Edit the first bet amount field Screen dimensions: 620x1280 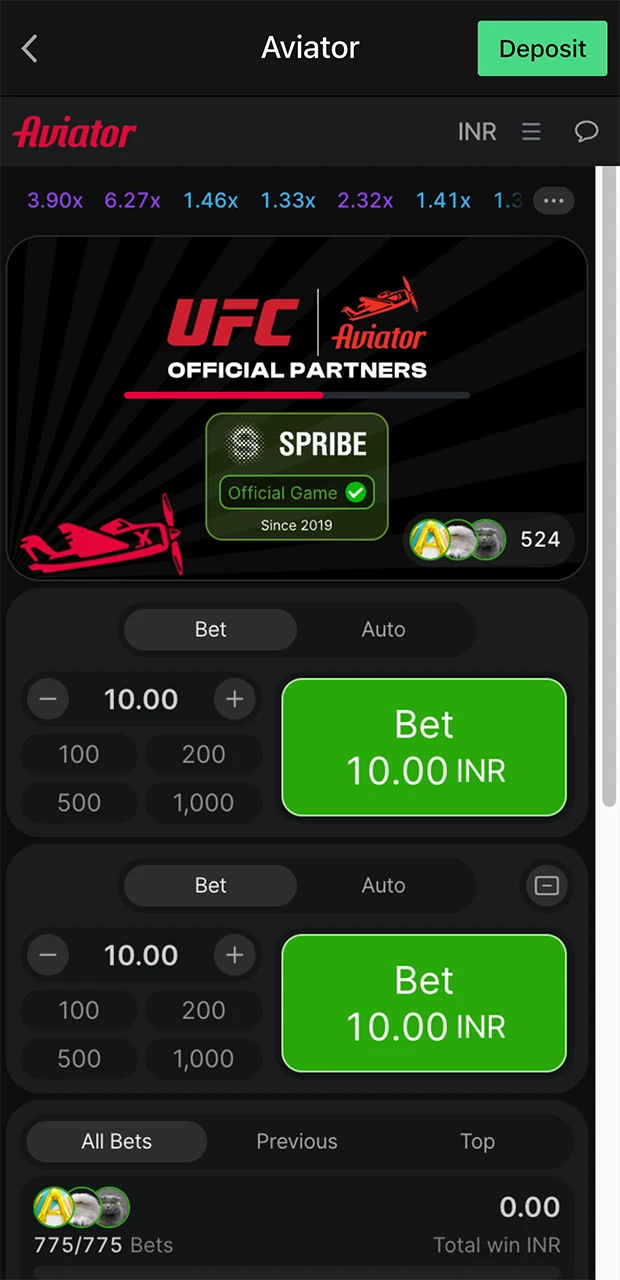pyautogui.click(x=141, y=699)
